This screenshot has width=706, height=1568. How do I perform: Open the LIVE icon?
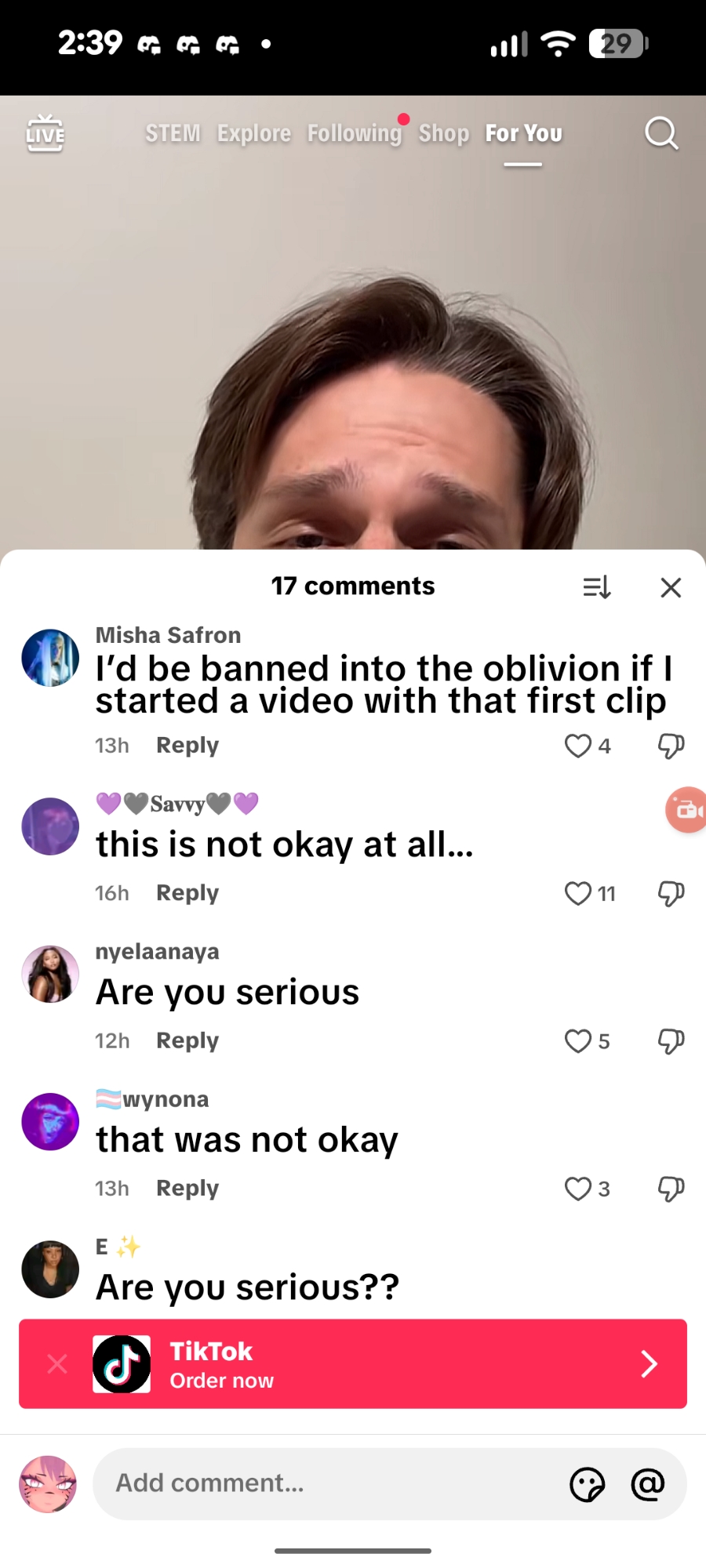[45, 133]
